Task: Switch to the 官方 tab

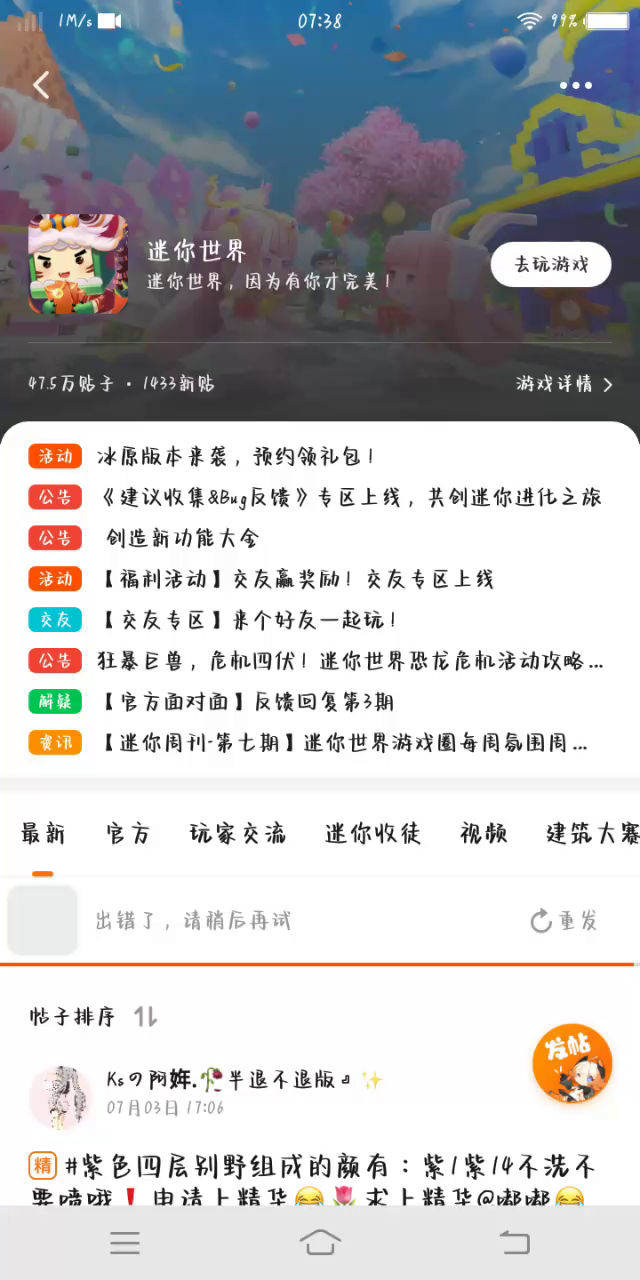Action: coord(128,834)
